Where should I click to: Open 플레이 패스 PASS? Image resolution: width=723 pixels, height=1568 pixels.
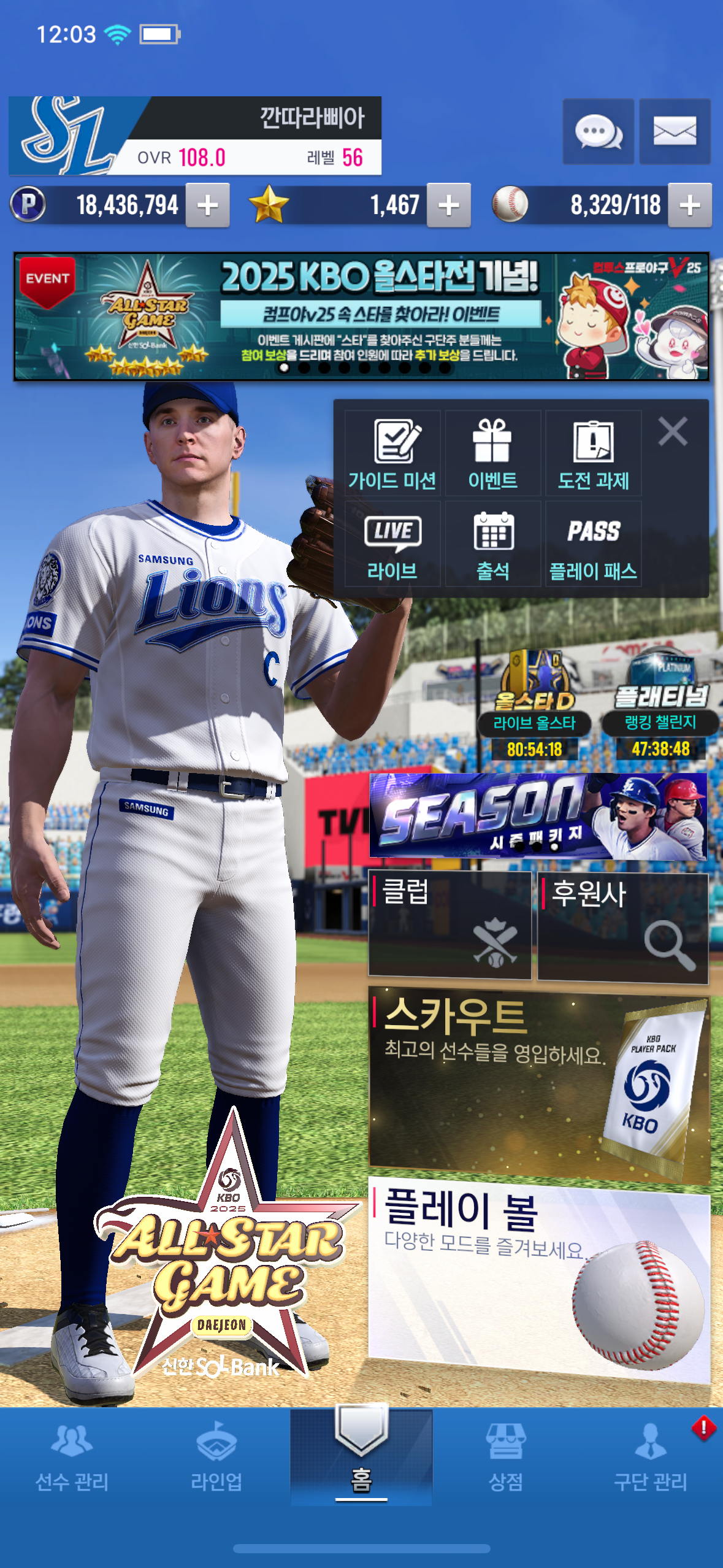(593, 544)
